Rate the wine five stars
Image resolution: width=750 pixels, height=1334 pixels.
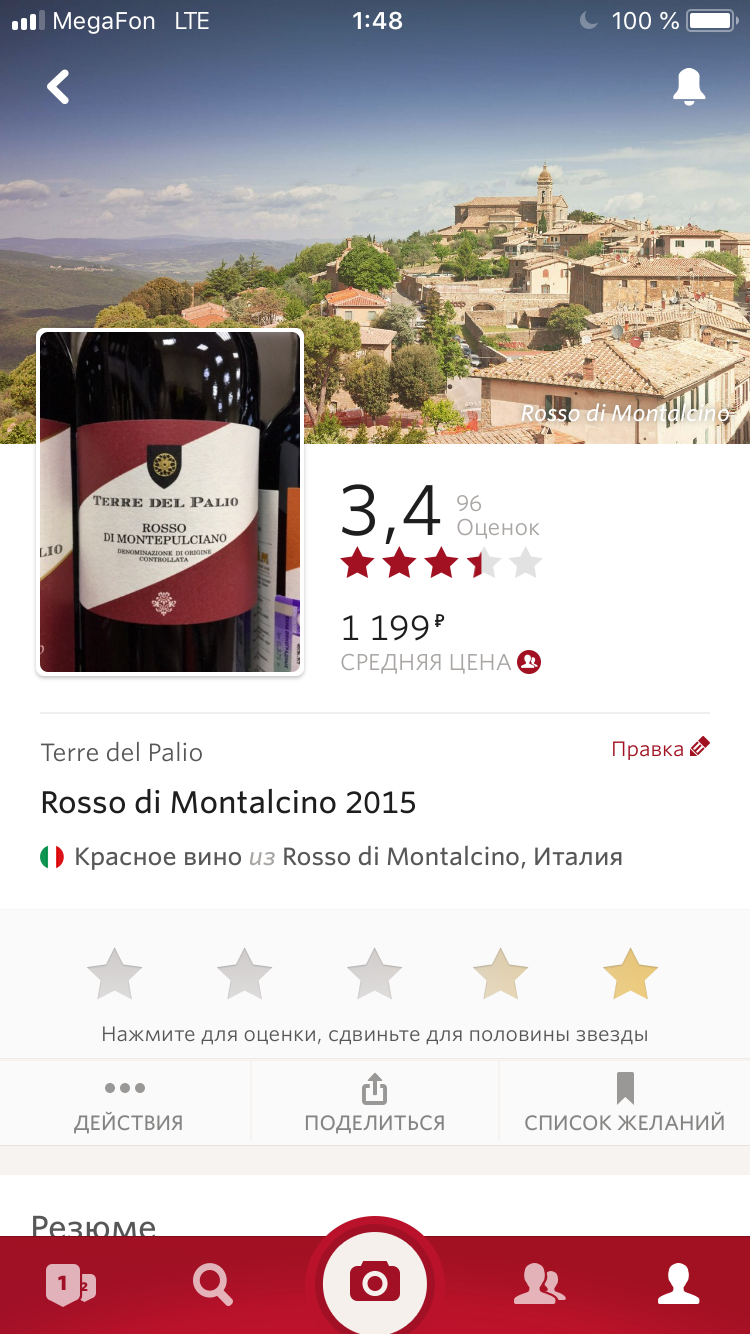630,975
